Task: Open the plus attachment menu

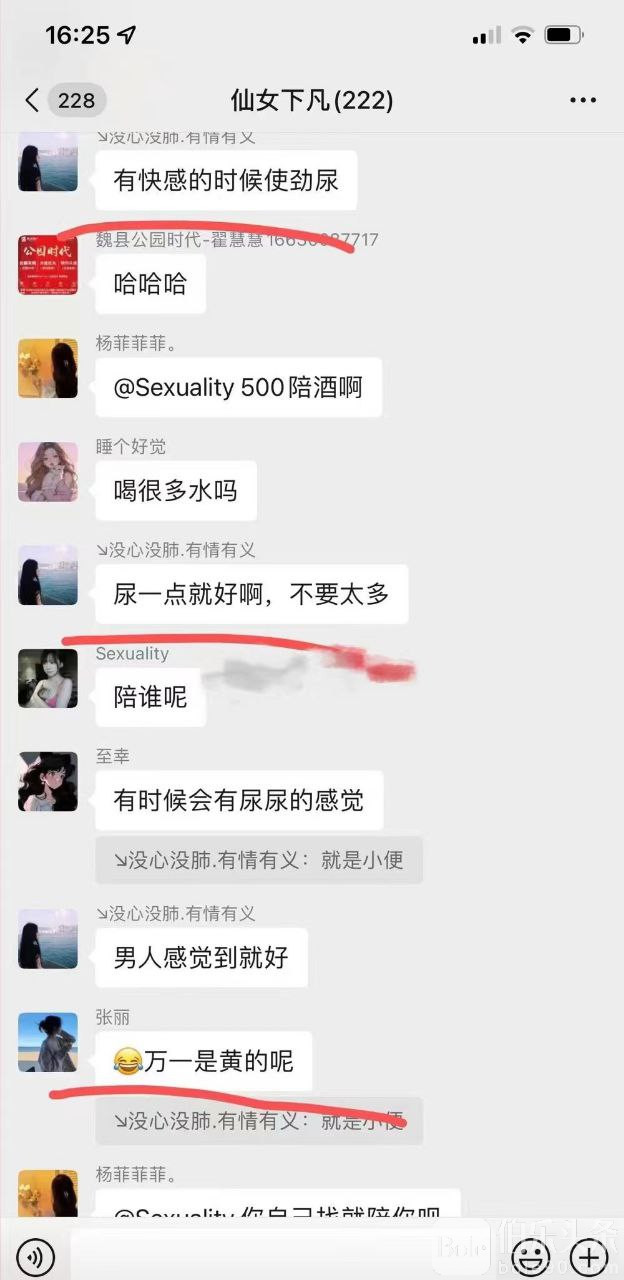Action: tap(590, 1256)
